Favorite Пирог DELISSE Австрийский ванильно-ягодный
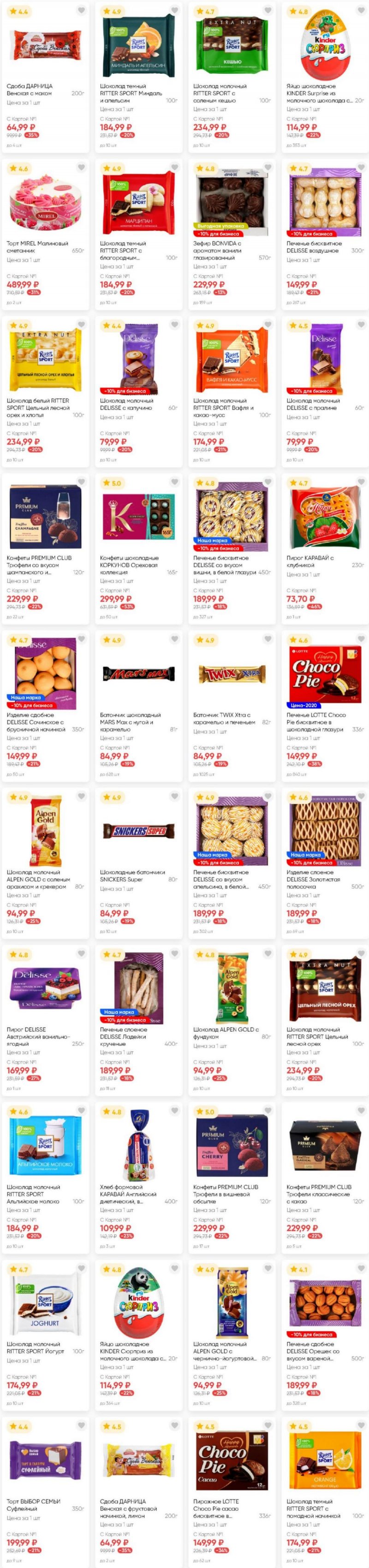The width and height of the screenshot is (369, 1568). 81,954
